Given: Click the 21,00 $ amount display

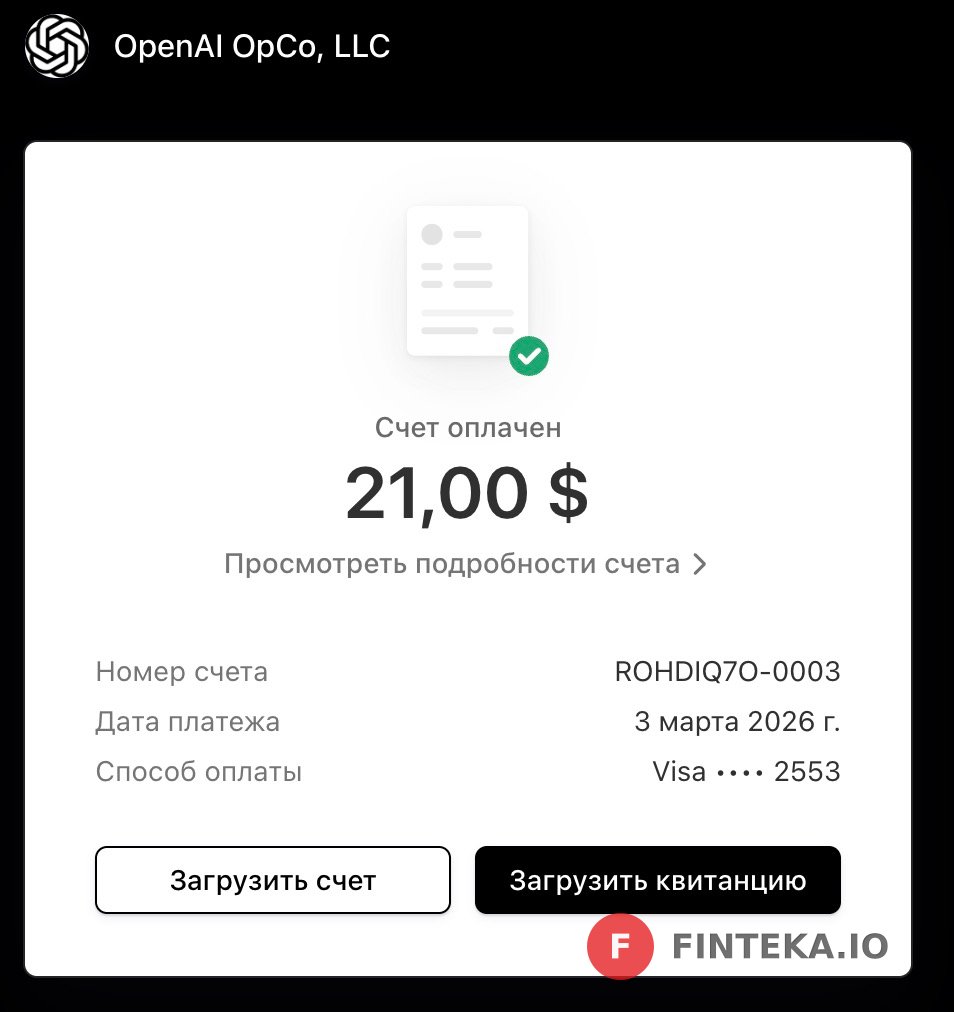Looking at the screenshot, I should 467,494.
